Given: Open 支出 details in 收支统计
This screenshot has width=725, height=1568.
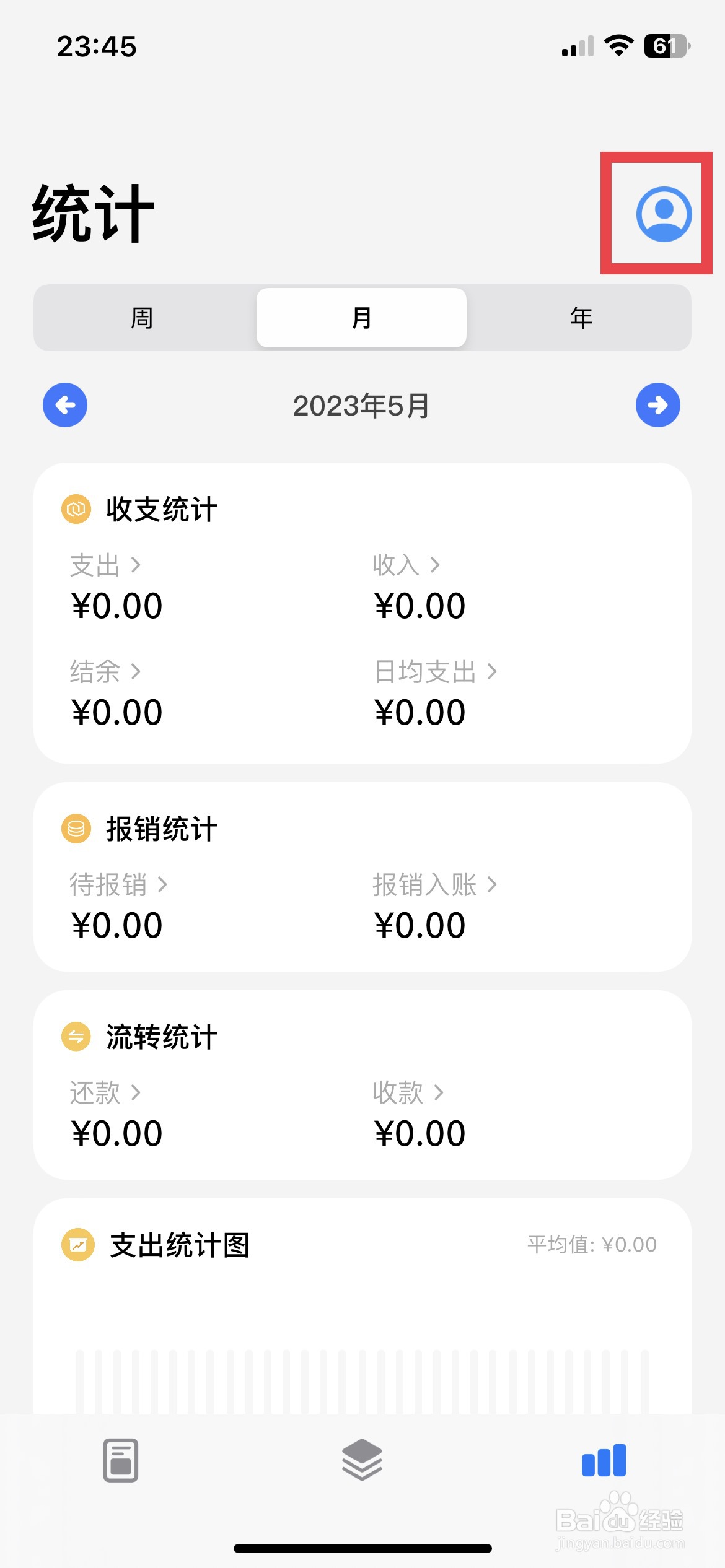Looking at the screenshot, I should click(x=105, y=565).
